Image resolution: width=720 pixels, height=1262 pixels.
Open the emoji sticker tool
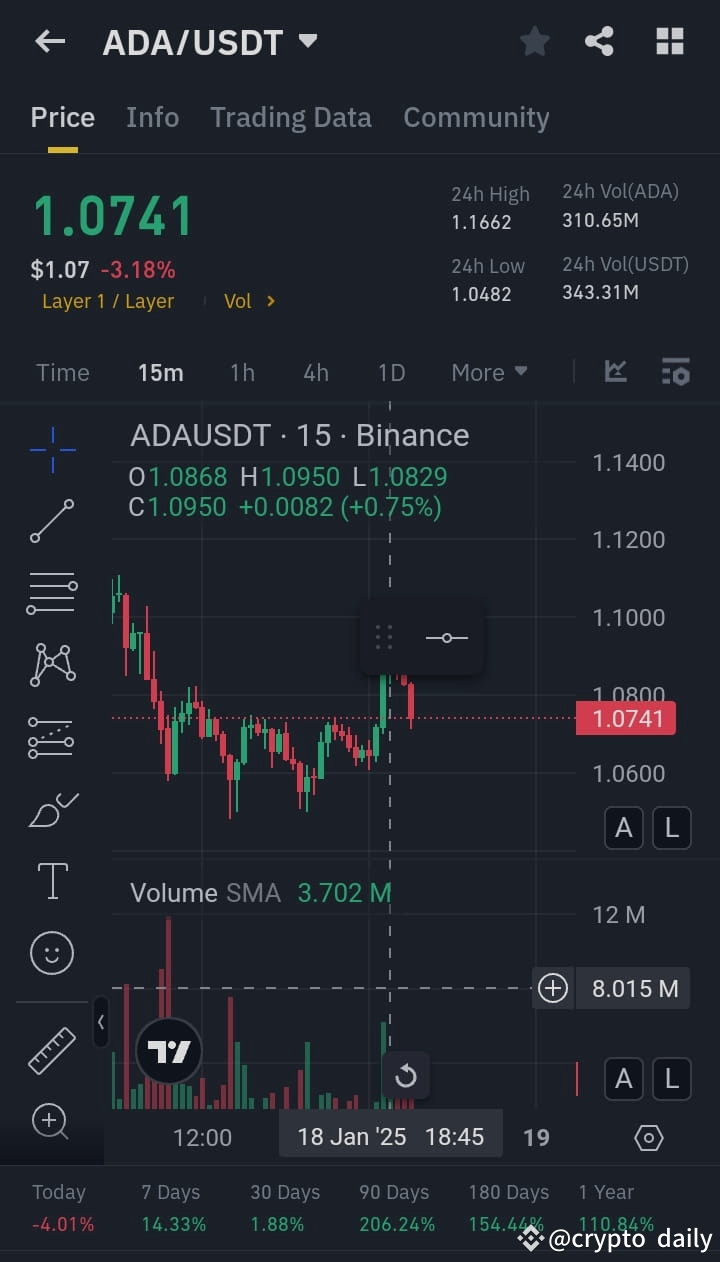[x=52, y=953]
